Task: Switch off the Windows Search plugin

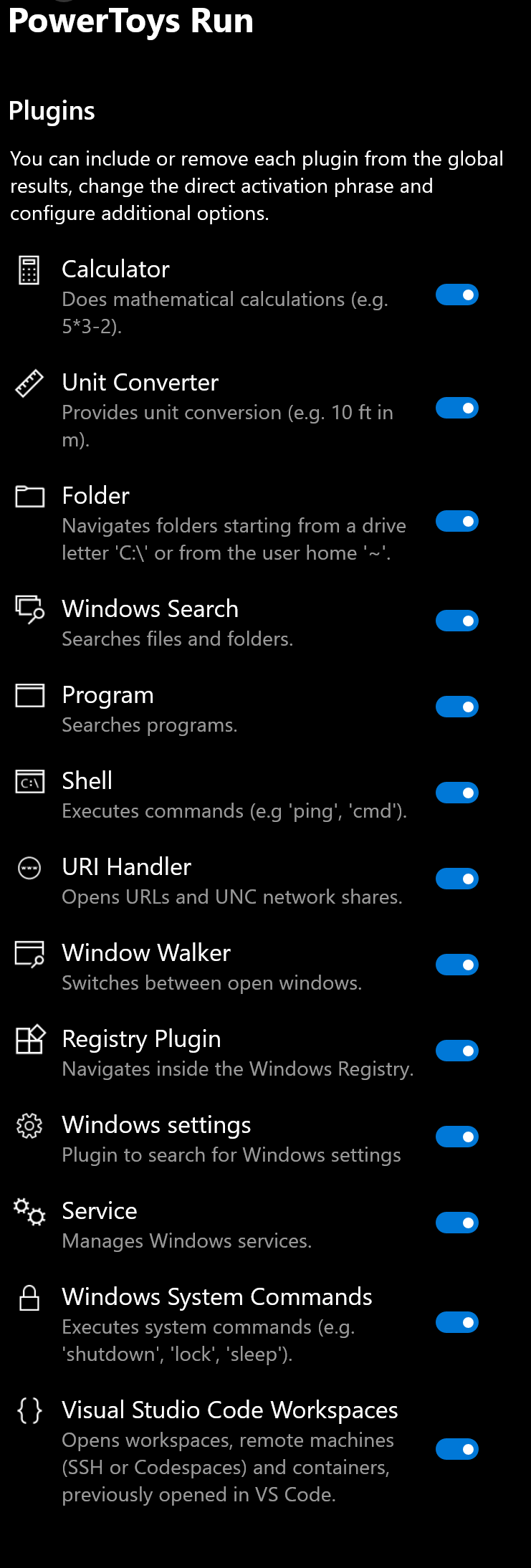Action: [x=456, y=621]
